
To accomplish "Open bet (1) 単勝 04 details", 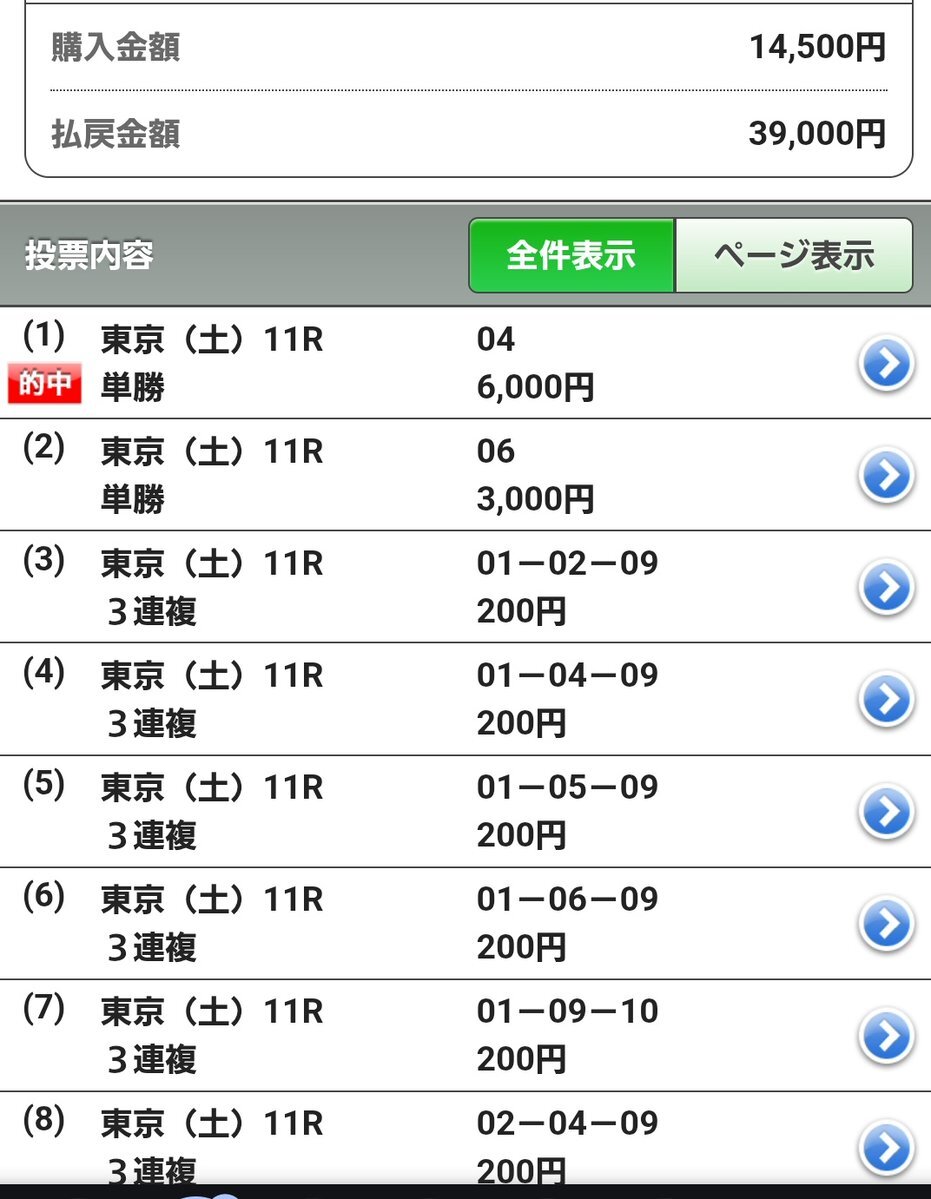I will point(886,364).
